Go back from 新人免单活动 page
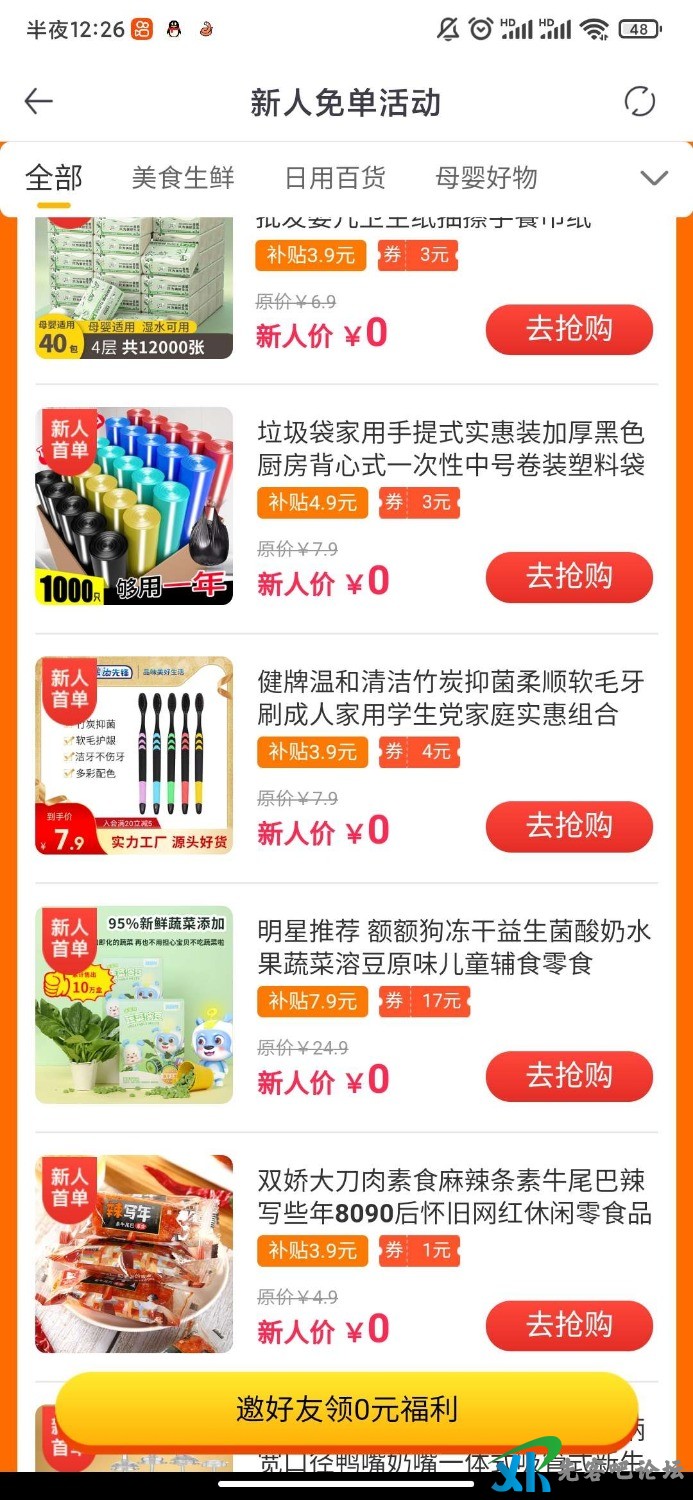Image resolution: width=693 pixels, height=1500 pixels. (x=39, y=102)
